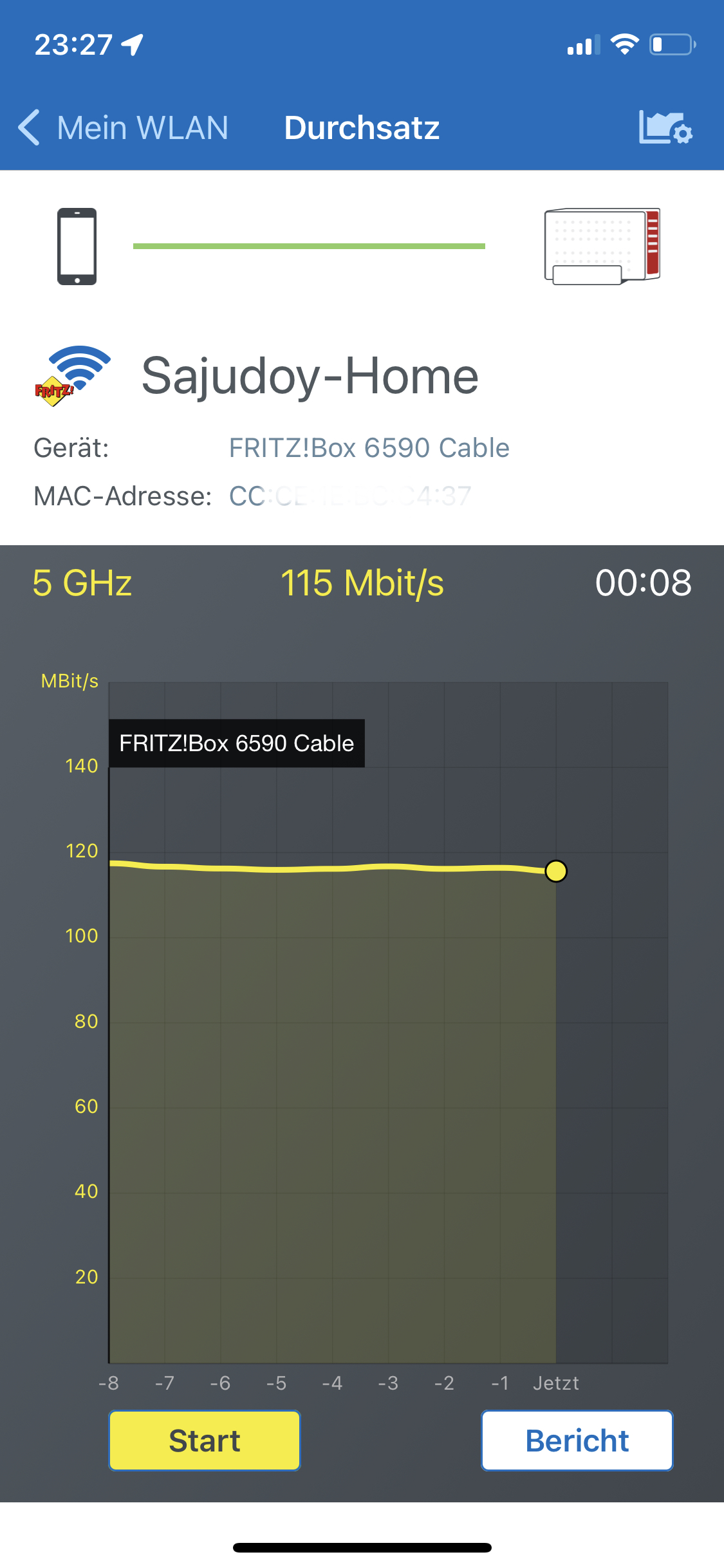The width and height of the screenshot is (724, 1568).
Task: Open the graph settings icon
Action: pos(665,127)
